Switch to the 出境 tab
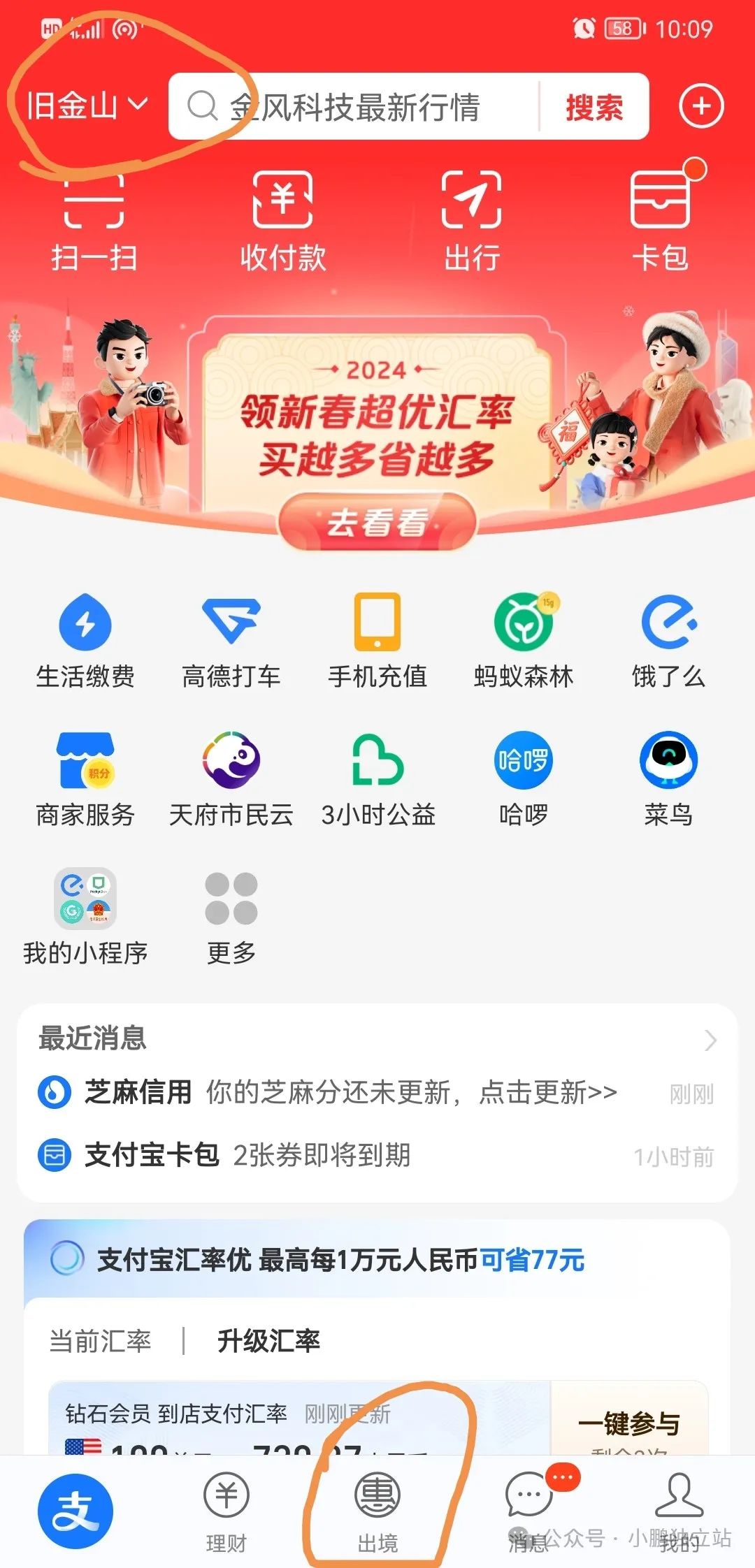Viewport: 755px width, 1568px height. click(x=377, y=1511)
